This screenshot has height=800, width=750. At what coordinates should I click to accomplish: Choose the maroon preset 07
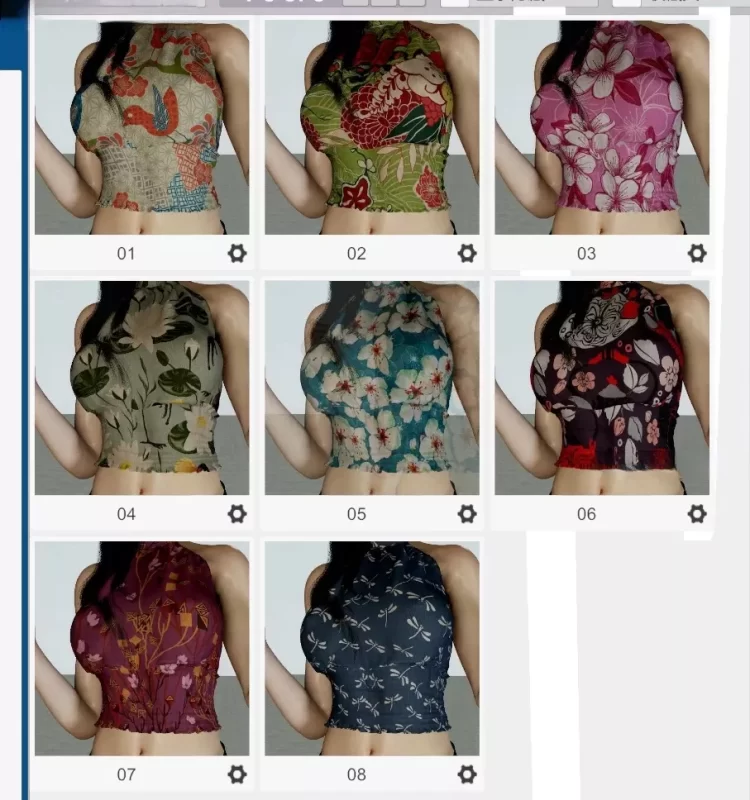[141, 648]
